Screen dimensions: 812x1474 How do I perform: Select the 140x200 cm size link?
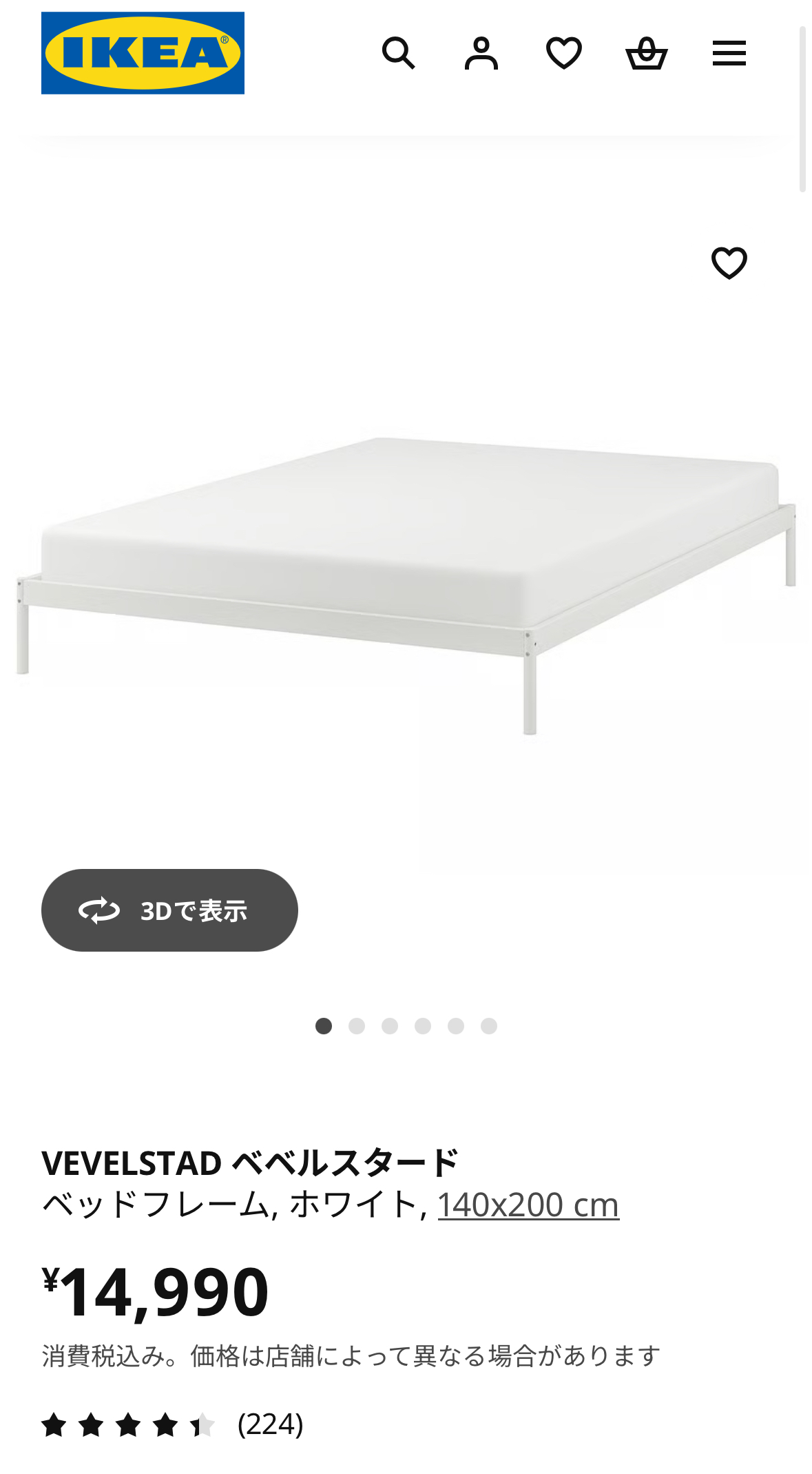[x=528, y=1205]
